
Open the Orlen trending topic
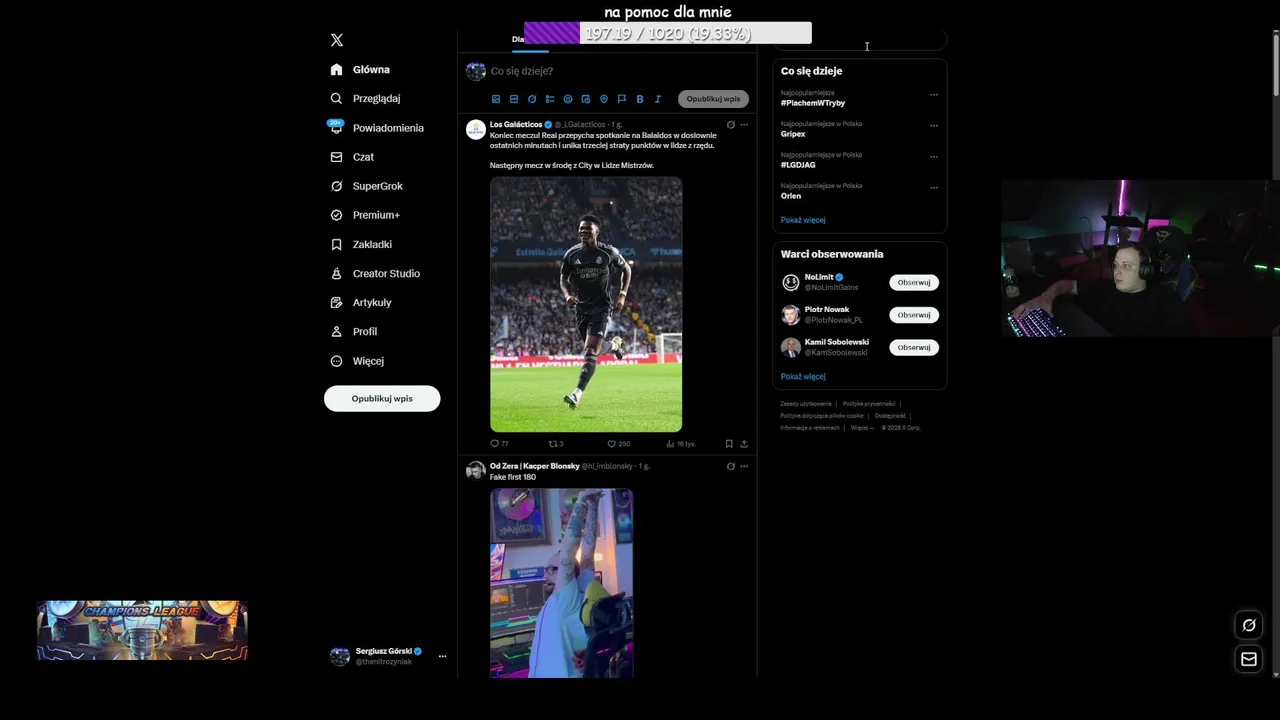[791, 196]
